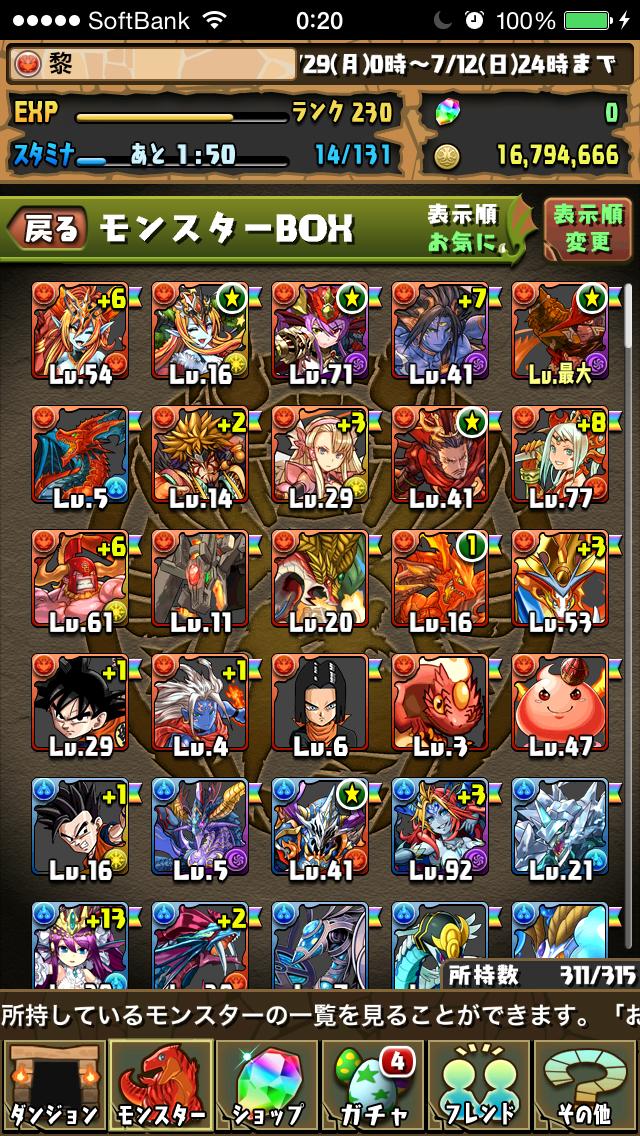This screenshot has width=640, height=1136.
Task: Select the Lv.77 monster with +8
Action: [560, 455]
